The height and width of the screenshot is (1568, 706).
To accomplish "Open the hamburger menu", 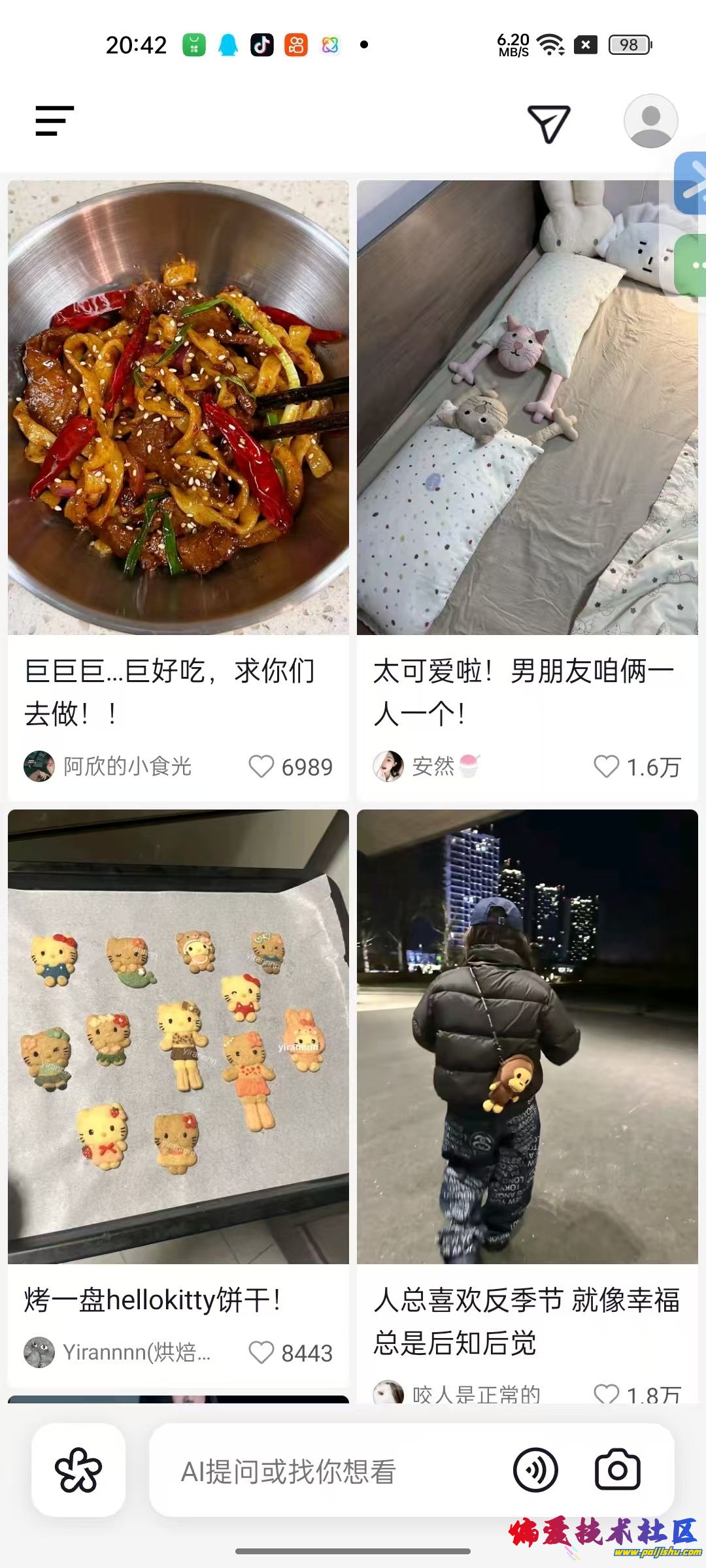I will coord(54,121).
